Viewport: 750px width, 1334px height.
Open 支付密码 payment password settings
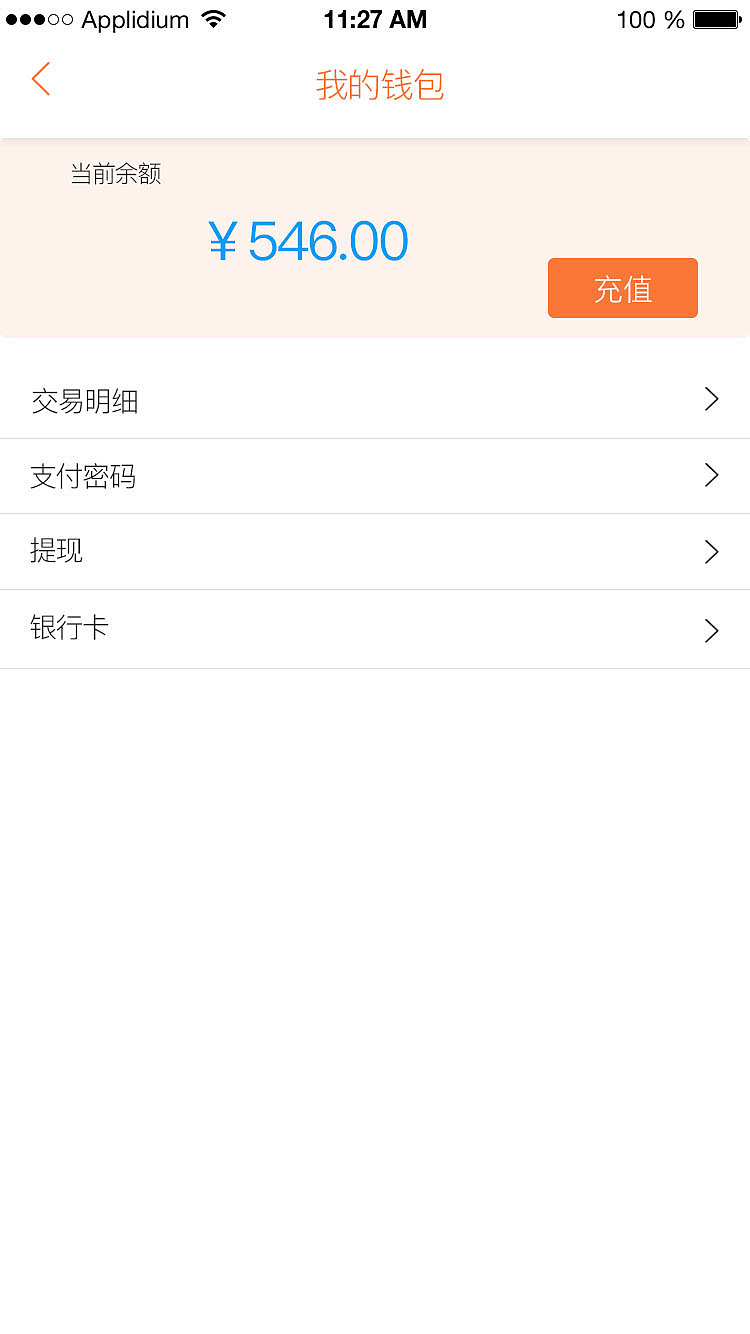tap(375, 476)
